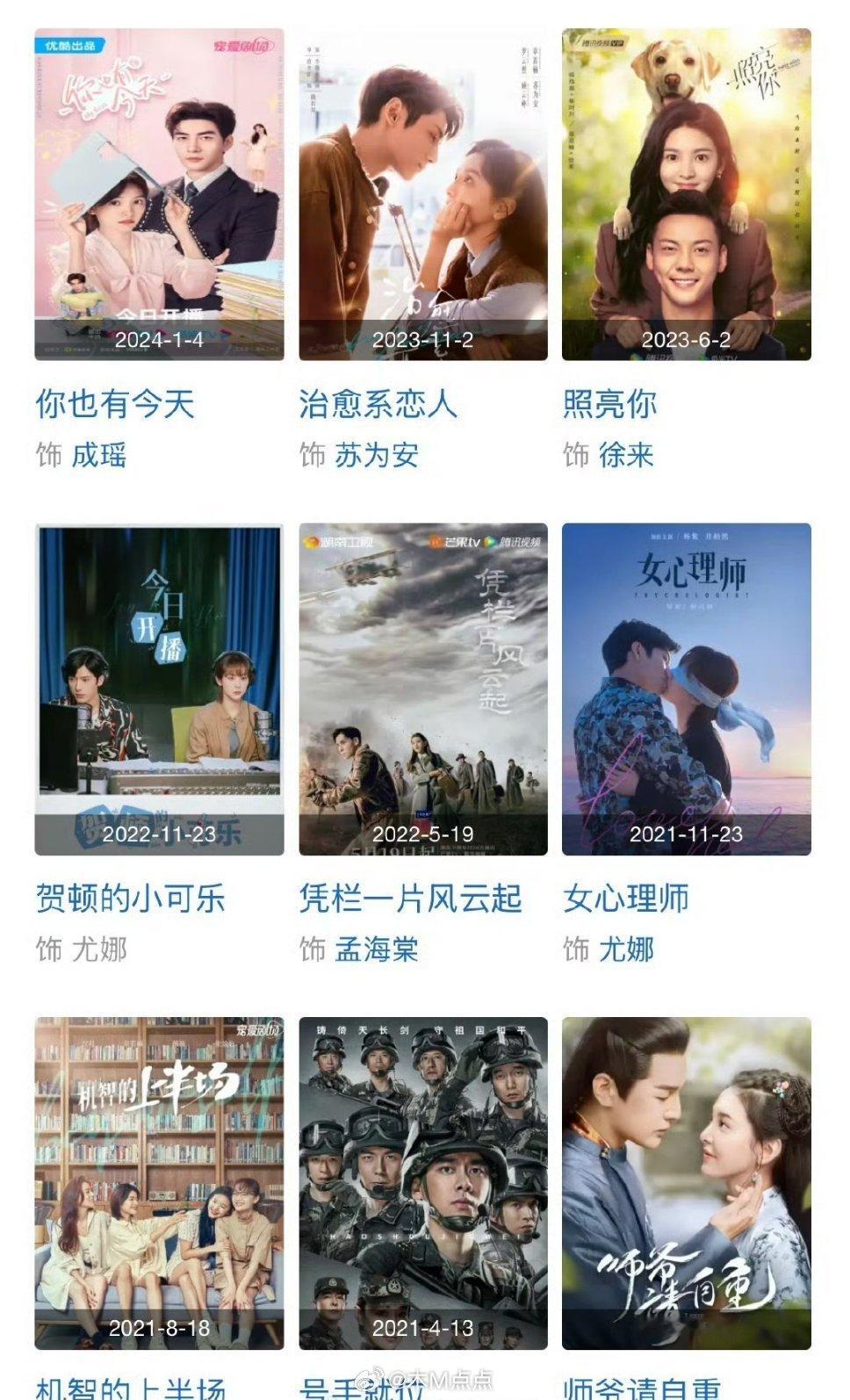Select the 女心理师 drama poster
Image resolution: width=850 pixels, height=1400 pixels.
(x=686, y=689)
